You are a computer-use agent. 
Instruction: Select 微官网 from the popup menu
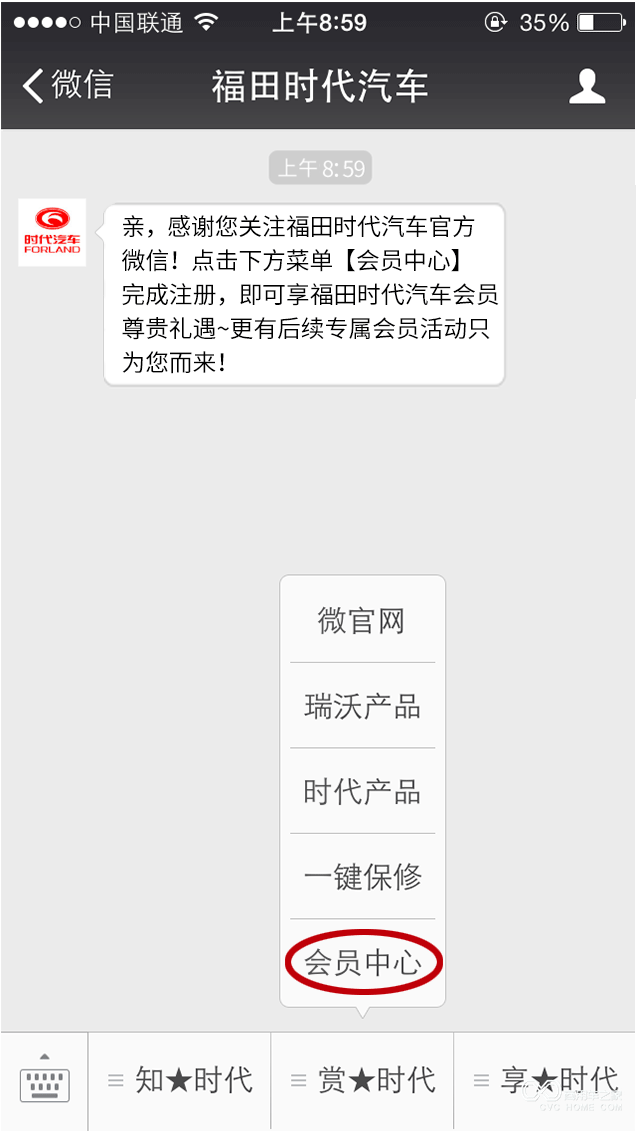click(x=362, y=620)
